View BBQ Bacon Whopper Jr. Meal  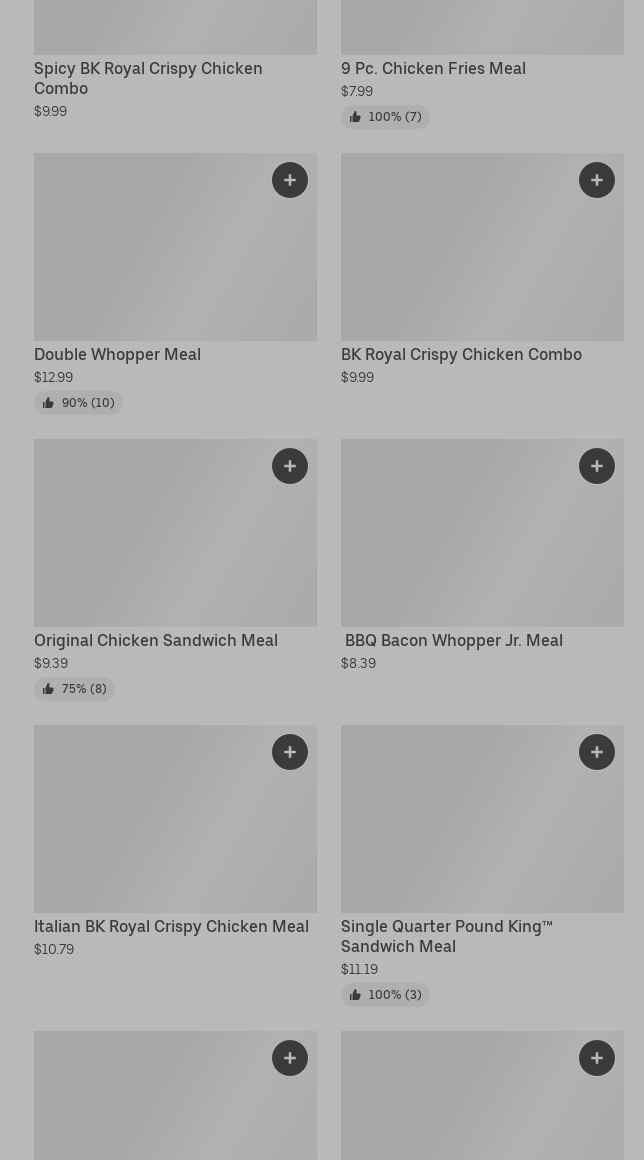(x=453, y=640)
